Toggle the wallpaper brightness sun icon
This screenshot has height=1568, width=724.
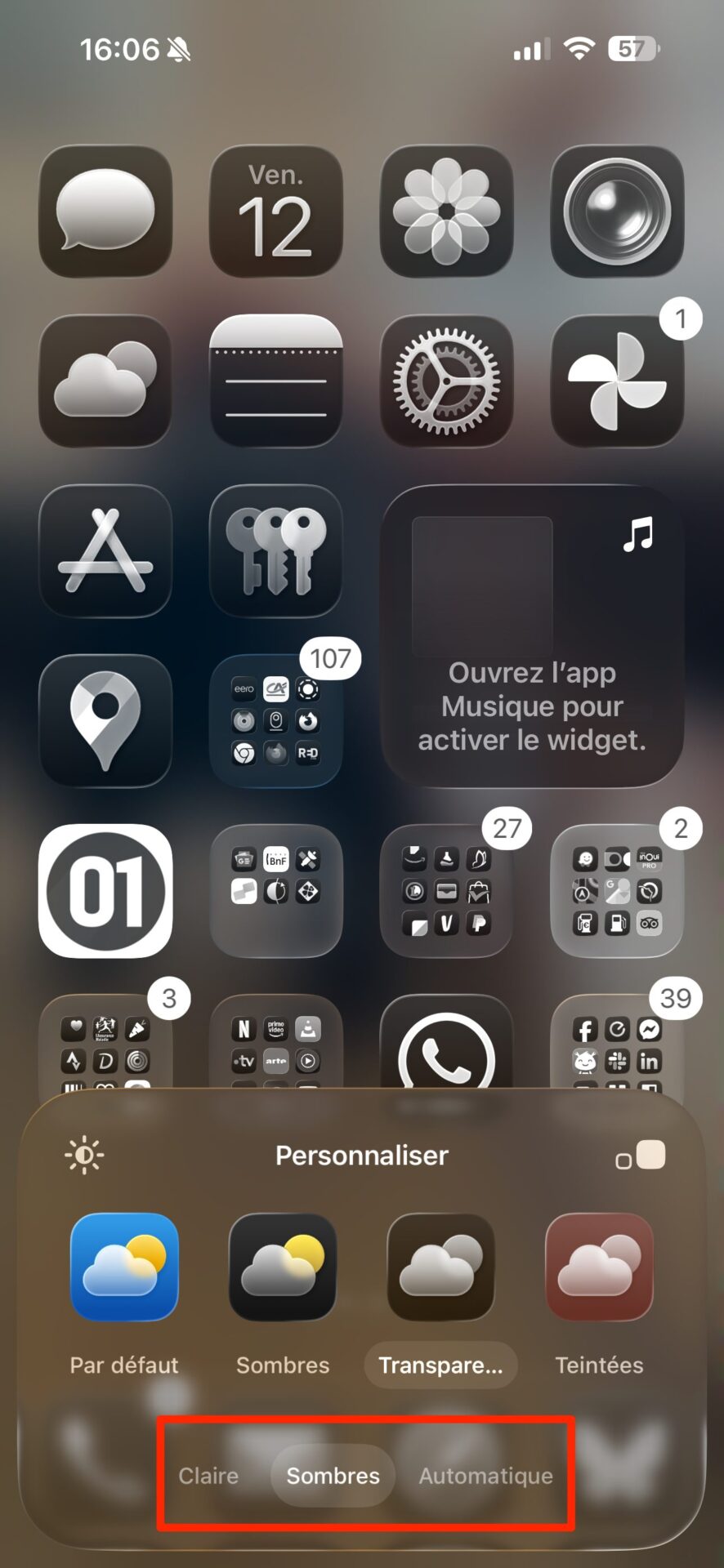pos(84,1155)
